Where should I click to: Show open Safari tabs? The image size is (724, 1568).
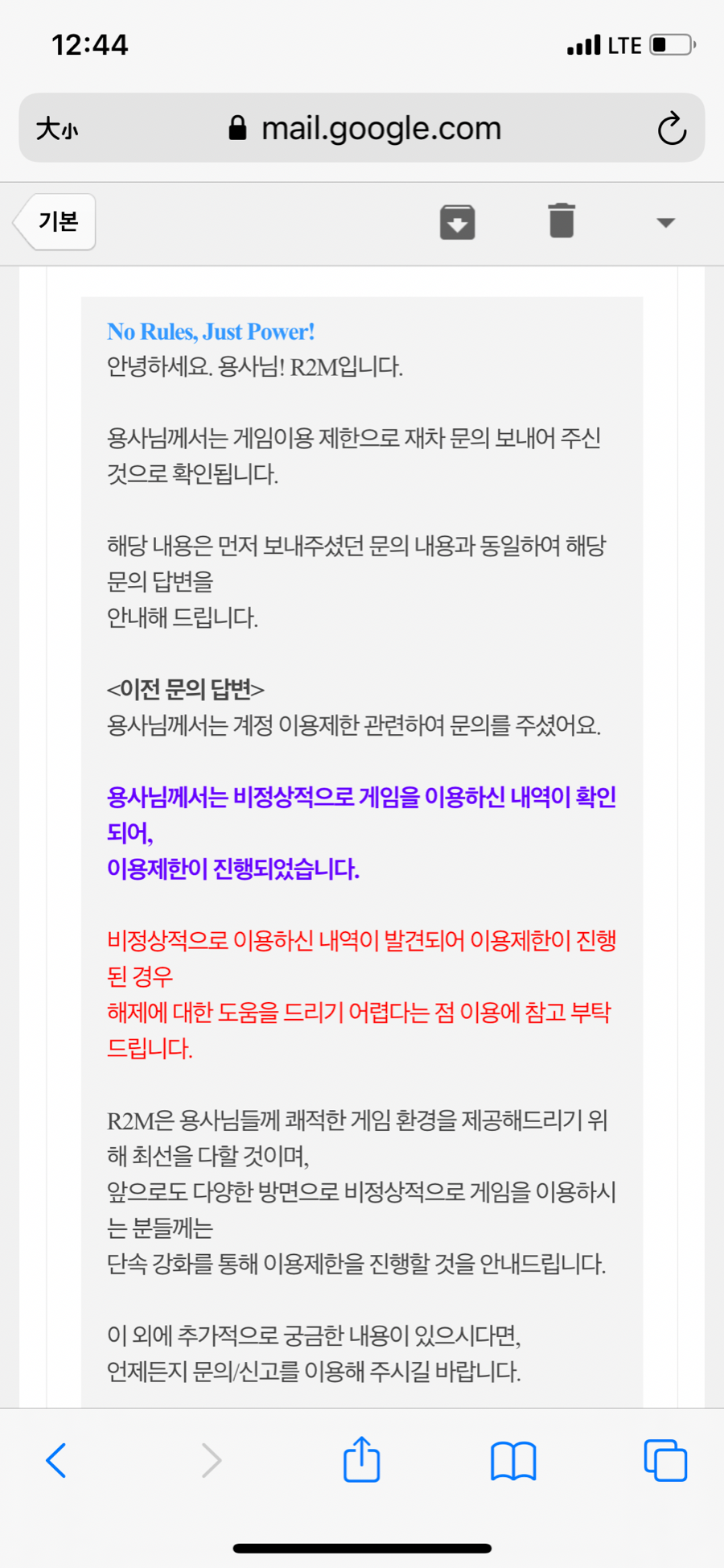pyautogui.click(x=665, y=1460)
